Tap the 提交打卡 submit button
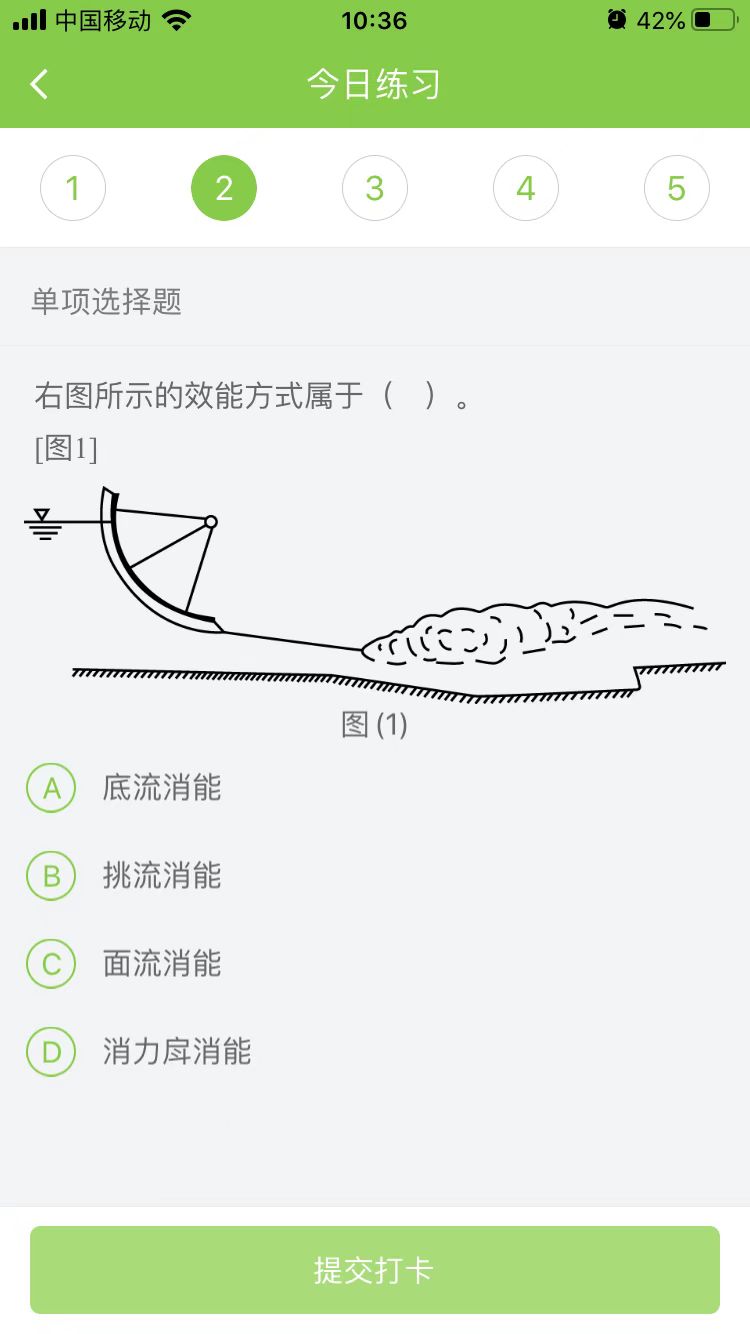Screen dimensions: 750x1334 click(375, 1270)
